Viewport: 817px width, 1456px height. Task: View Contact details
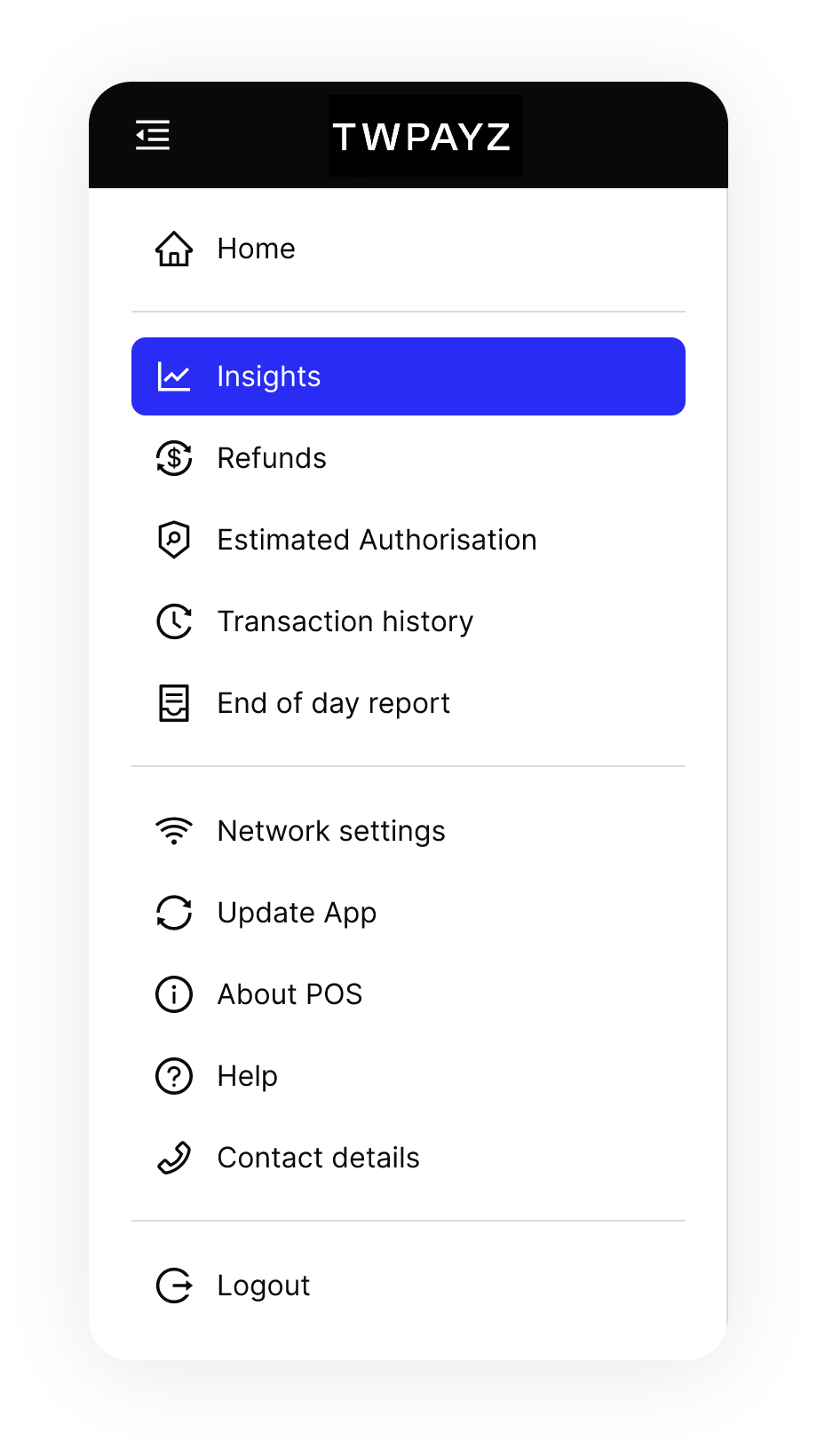[x=408, y=1158]
